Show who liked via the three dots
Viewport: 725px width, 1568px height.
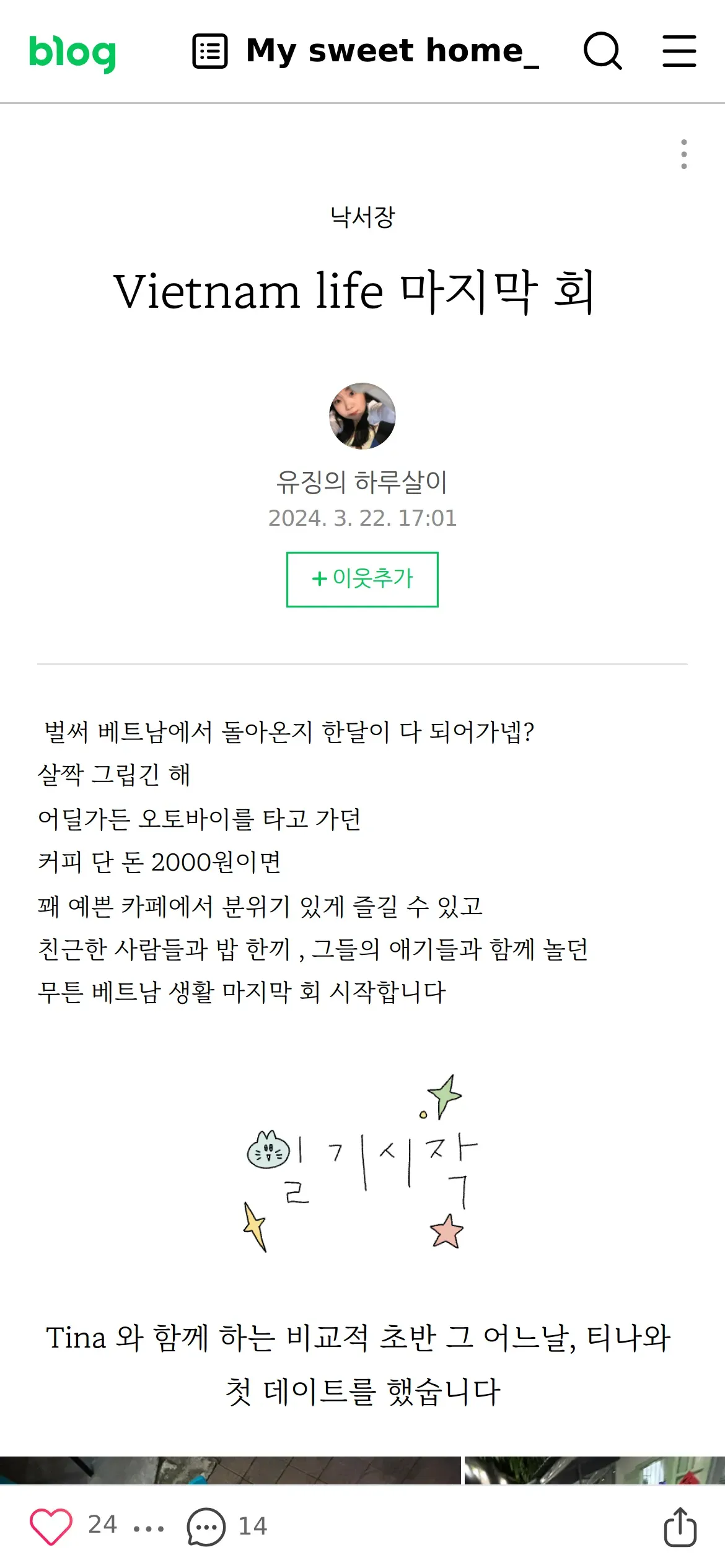[x=149, y=1528]
